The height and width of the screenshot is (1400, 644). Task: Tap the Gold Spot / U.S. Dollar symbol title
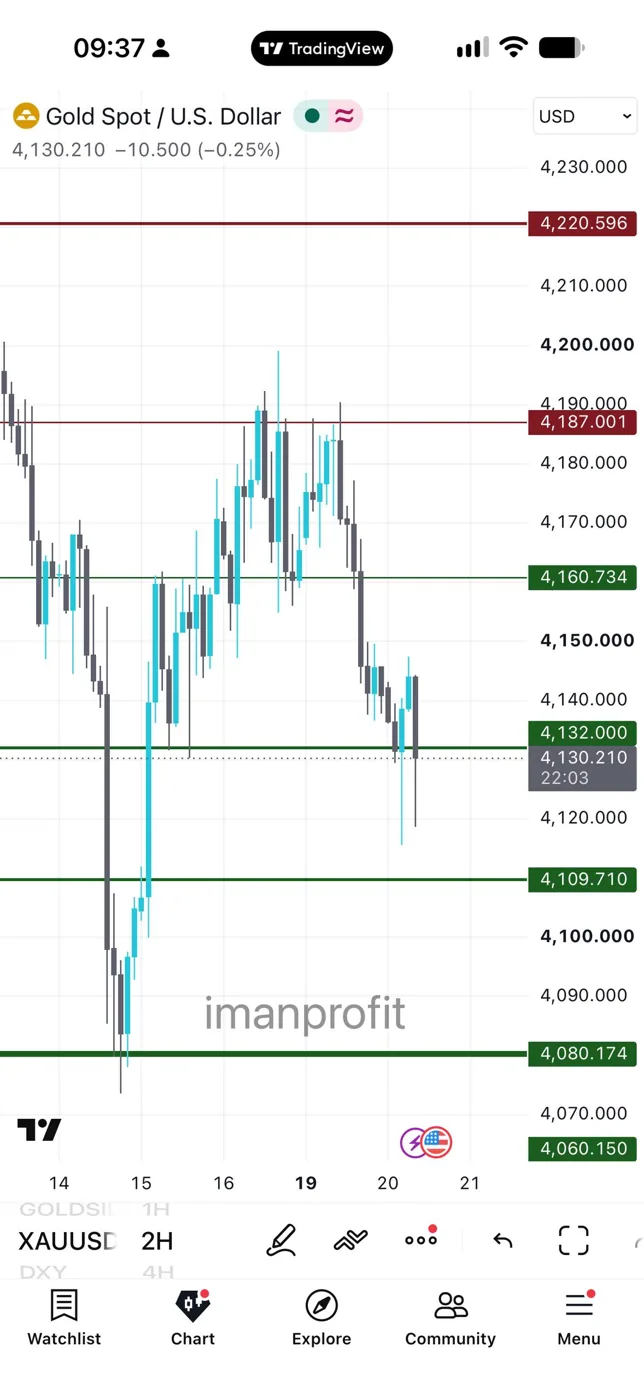147,116
